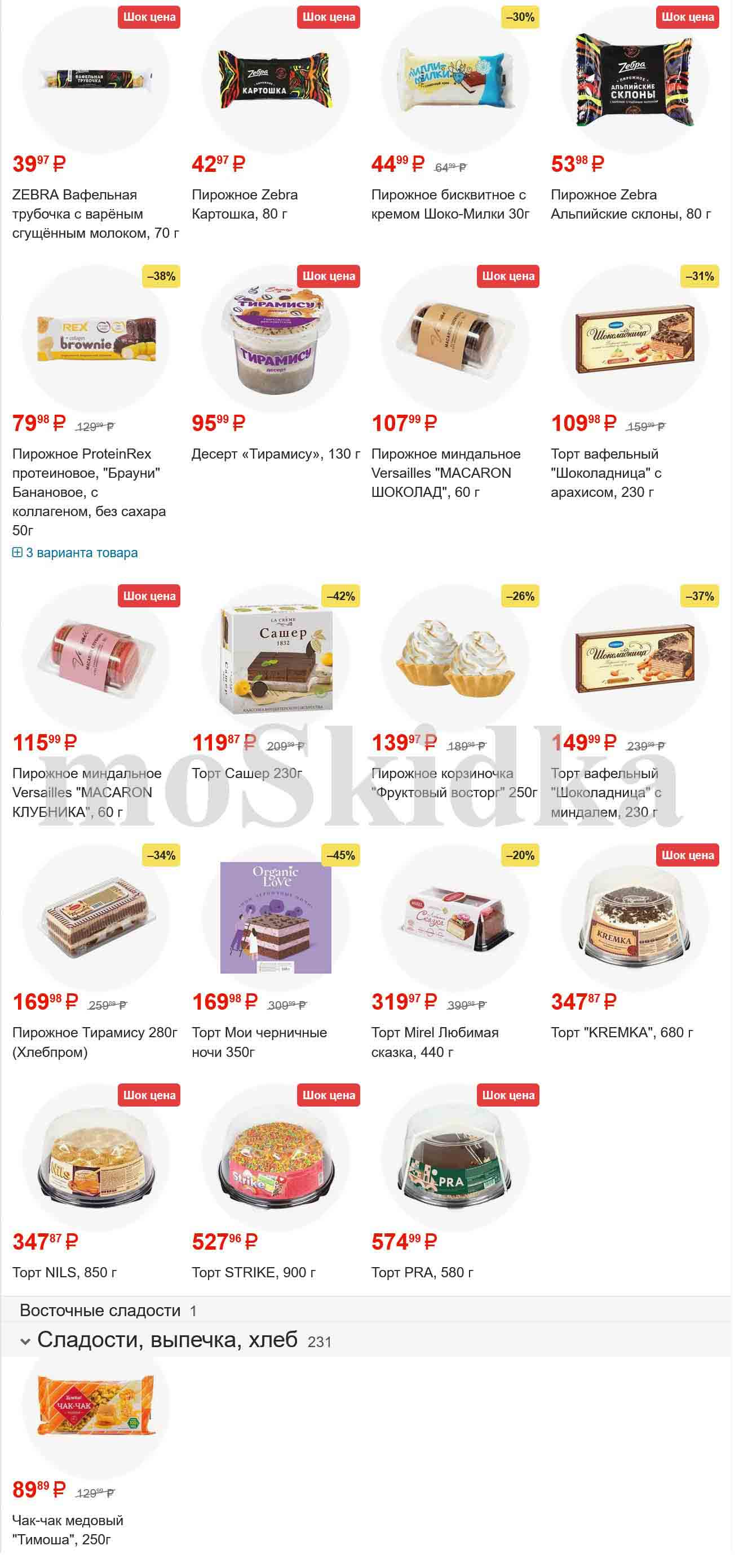
Task: Open Десерт «Тирамису» 130 г
Action: coord(276,454)
